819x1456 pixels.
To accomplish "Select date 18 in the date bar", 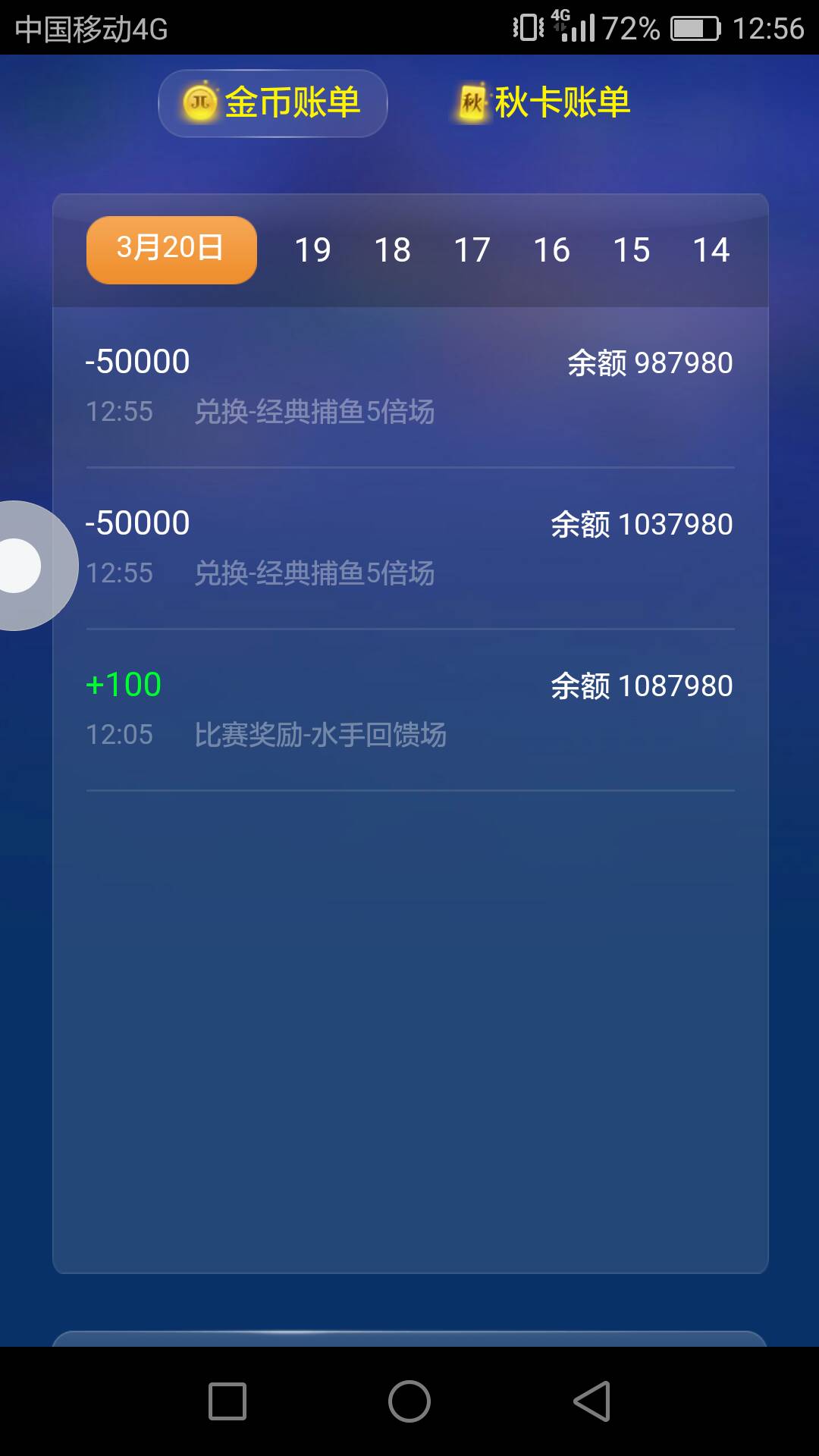I will tap(393, 249).
